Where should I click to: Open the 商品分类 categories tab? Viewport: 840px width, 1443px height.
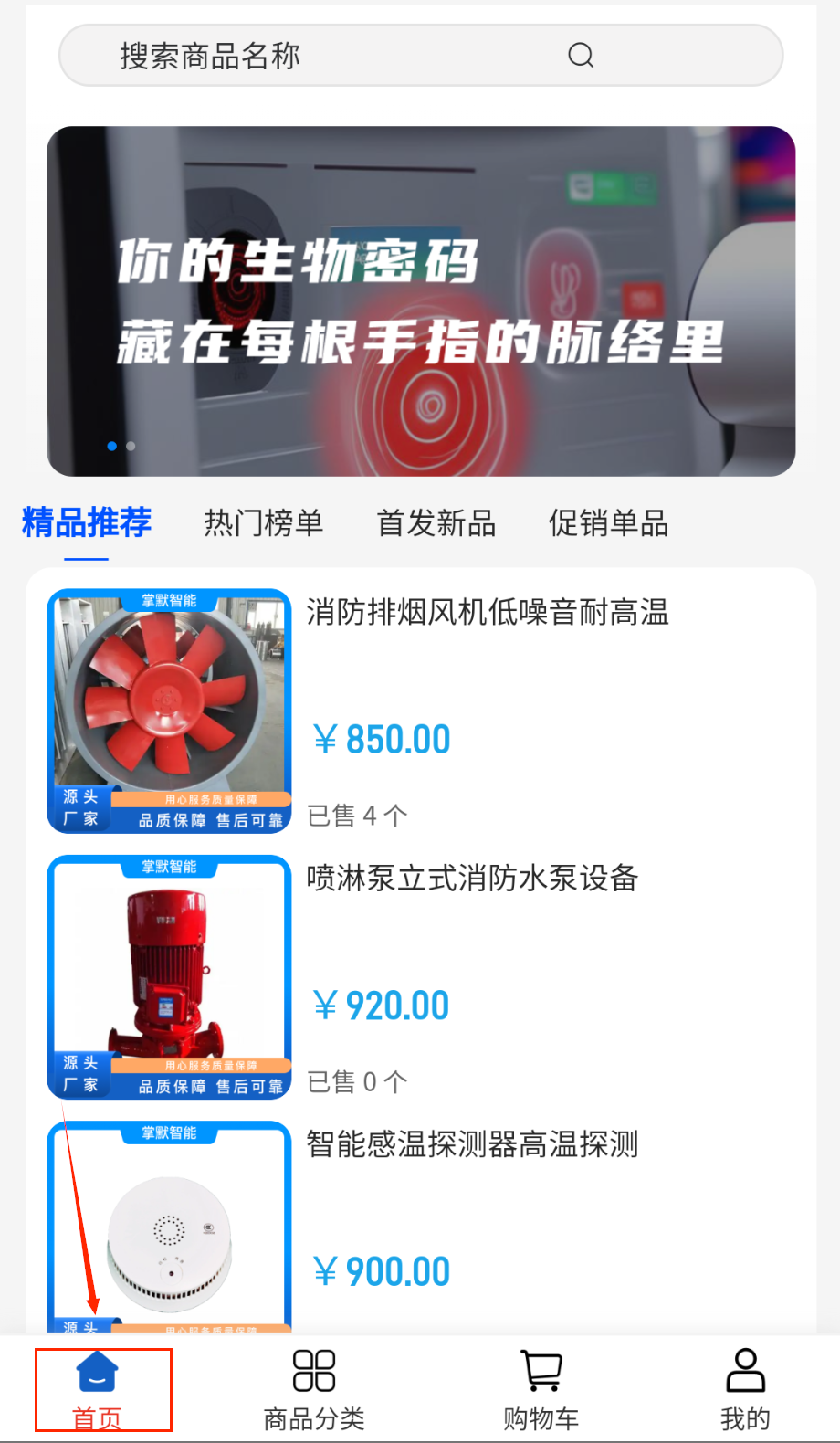(x=314, y=1389)
